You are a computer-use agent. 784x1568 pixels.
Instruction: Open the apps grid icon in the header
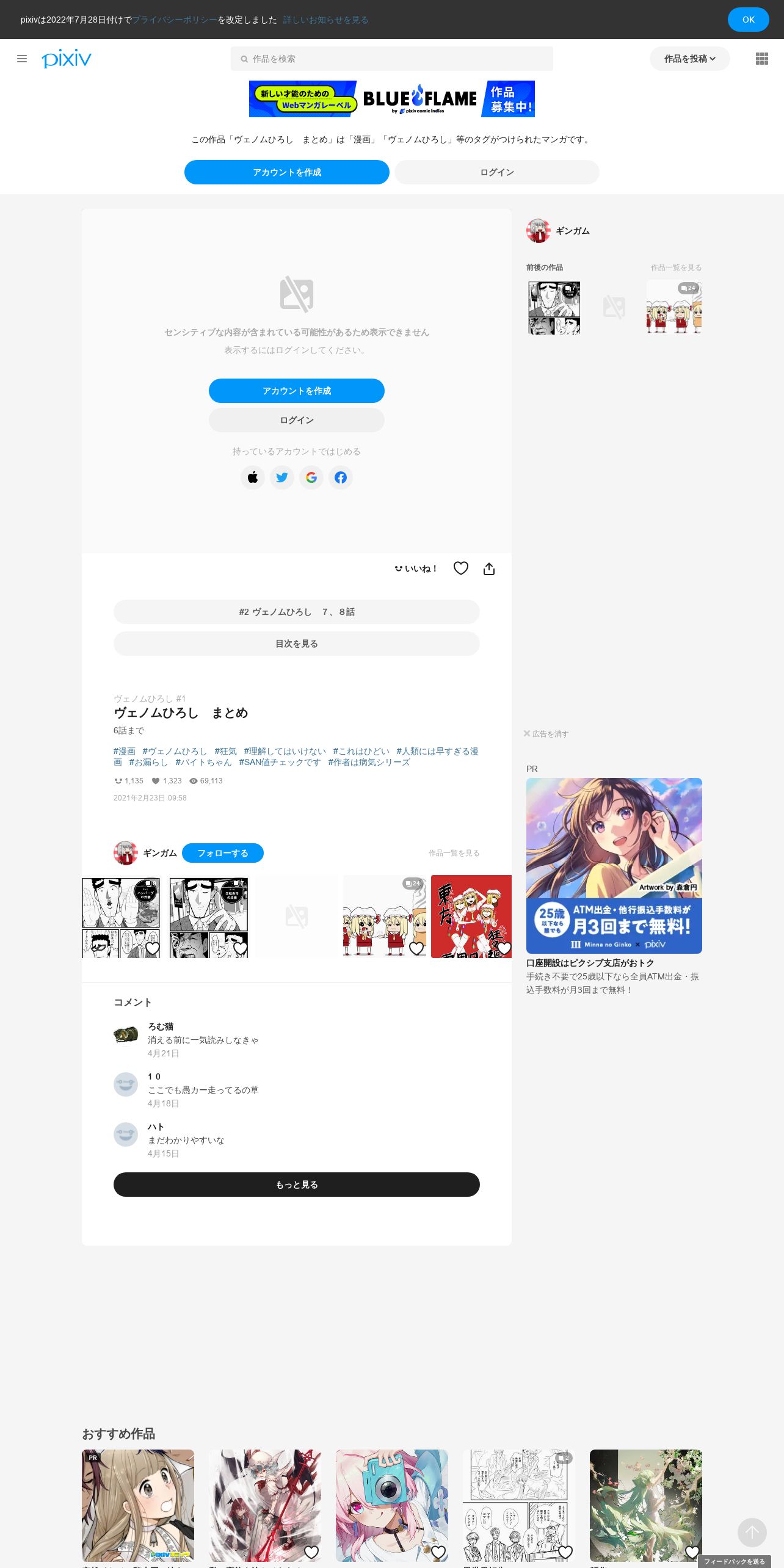pyautogui.click(x=762, y=59)
